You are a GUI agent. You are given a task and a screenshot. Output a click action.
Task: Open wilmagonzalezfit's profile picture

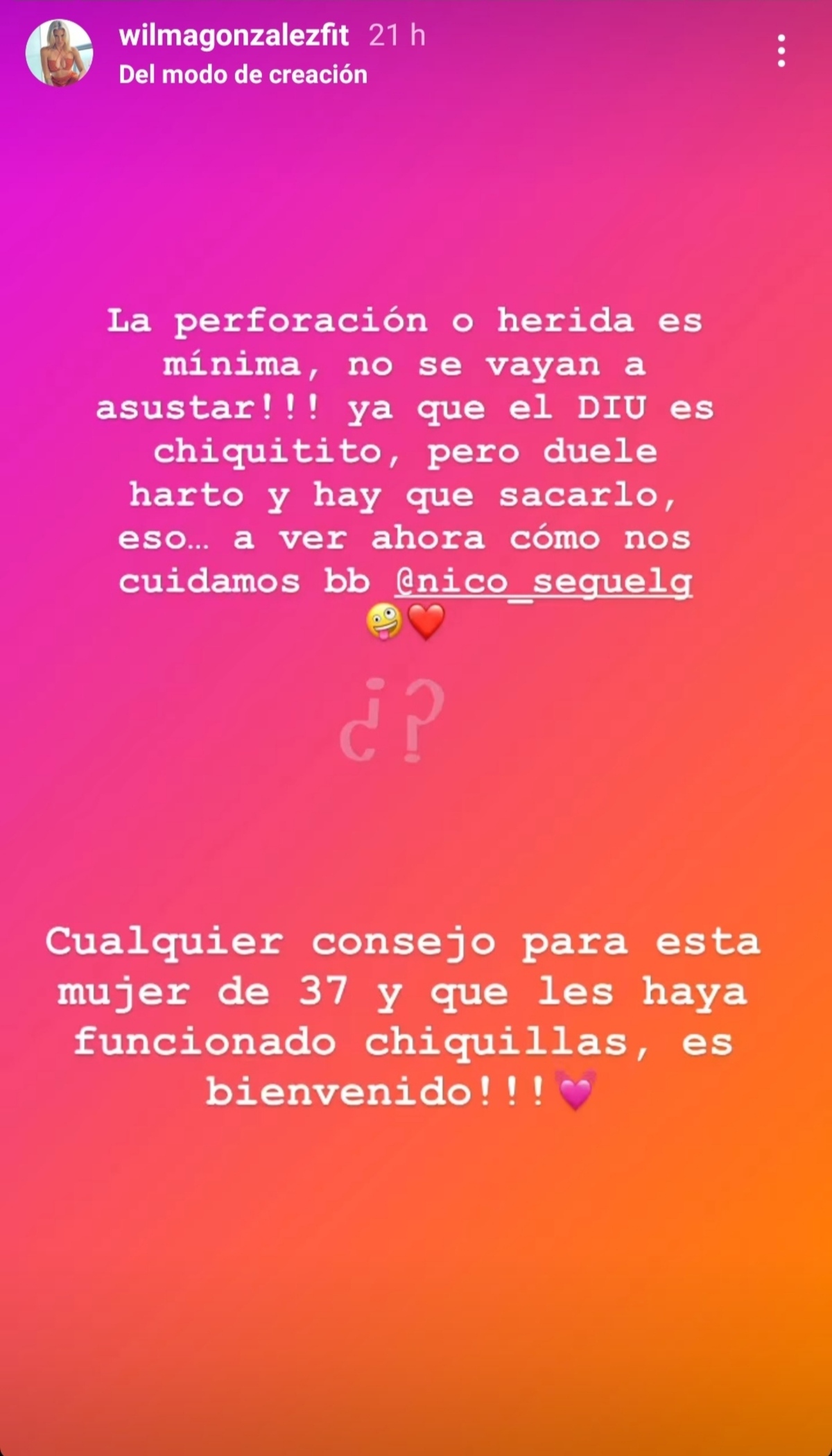(60, 53)
